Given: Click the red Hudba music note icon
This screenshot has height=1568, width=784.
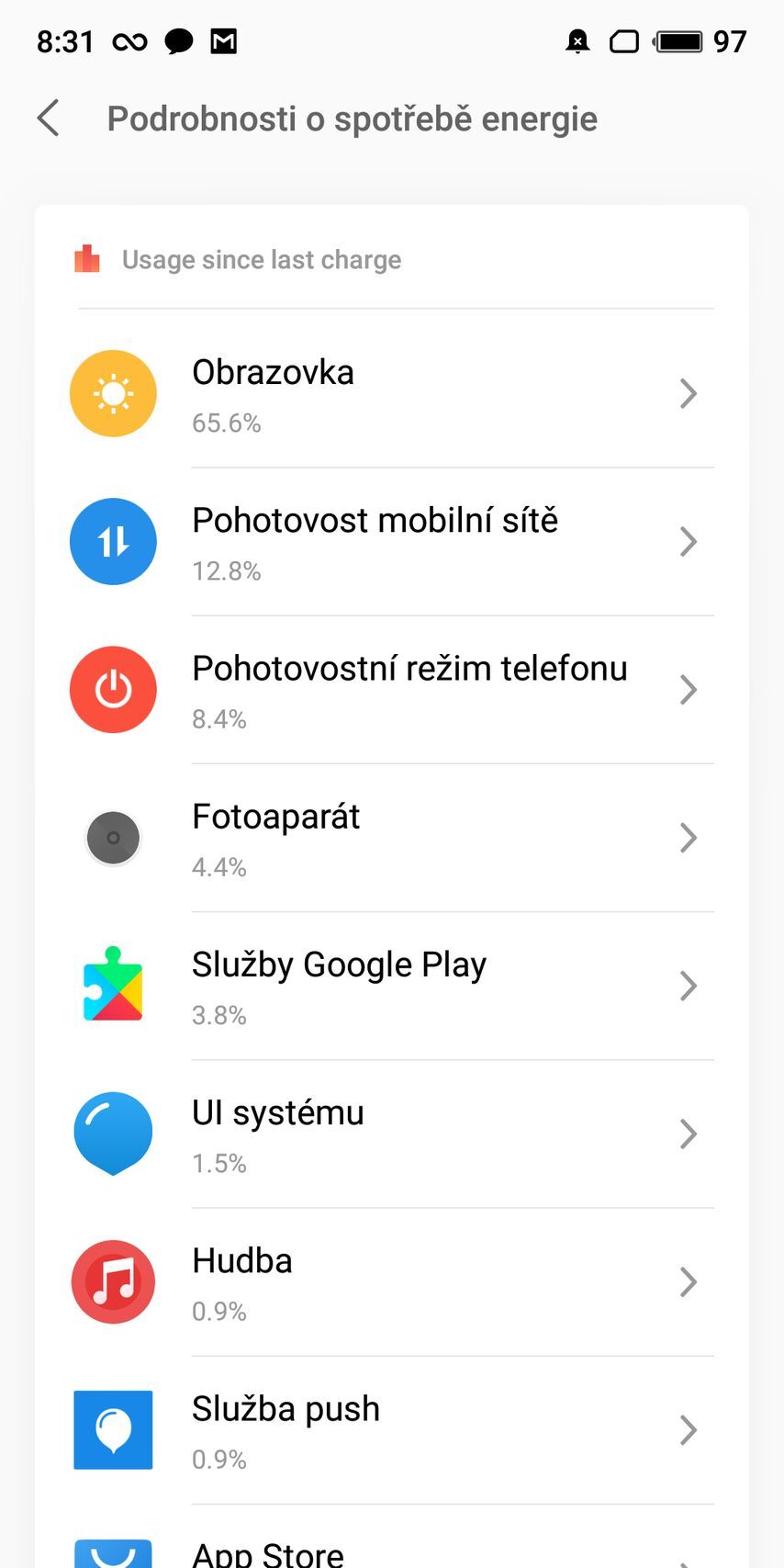Looking at the screenshot, I should pos(113,1281).
